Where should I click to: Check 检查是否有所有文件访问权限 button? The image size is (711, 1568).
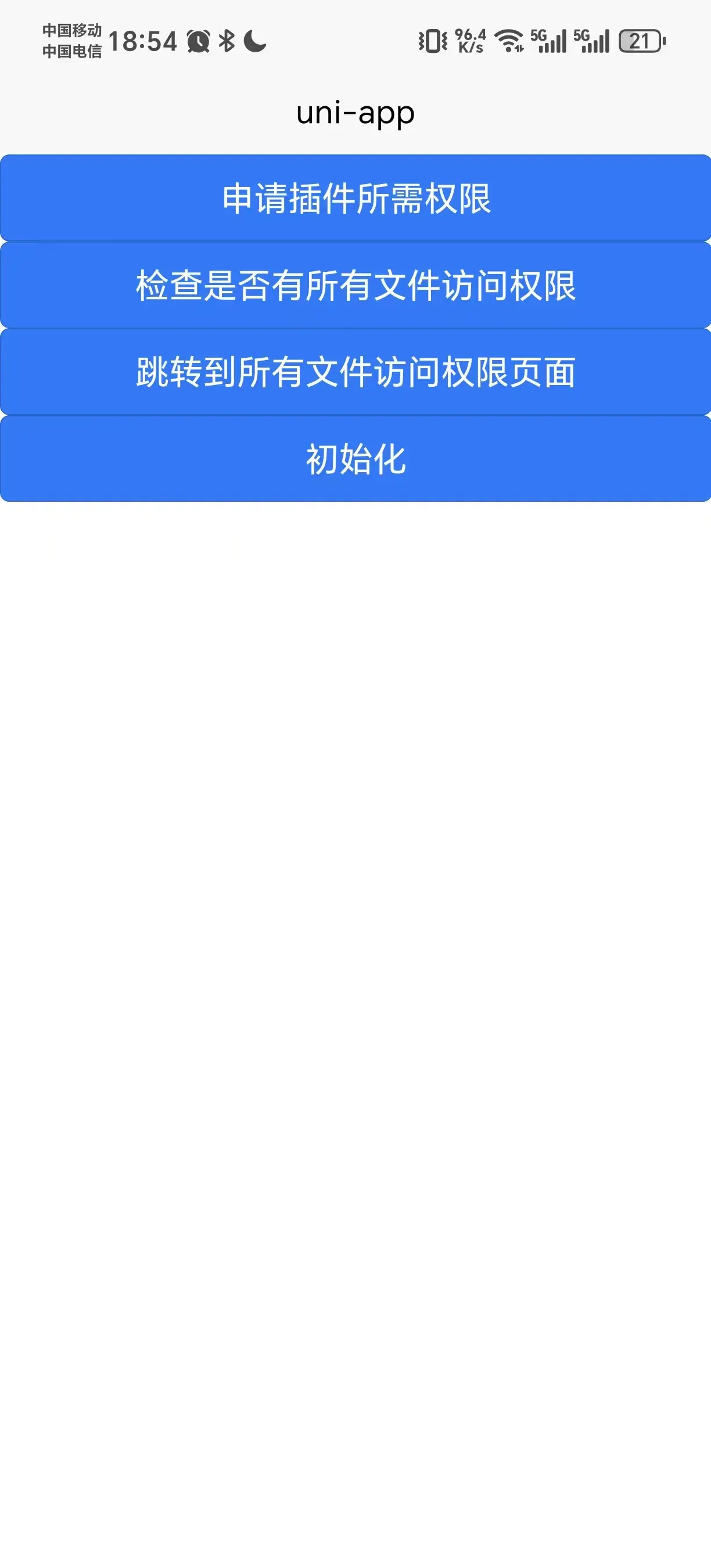click(355, 285)
